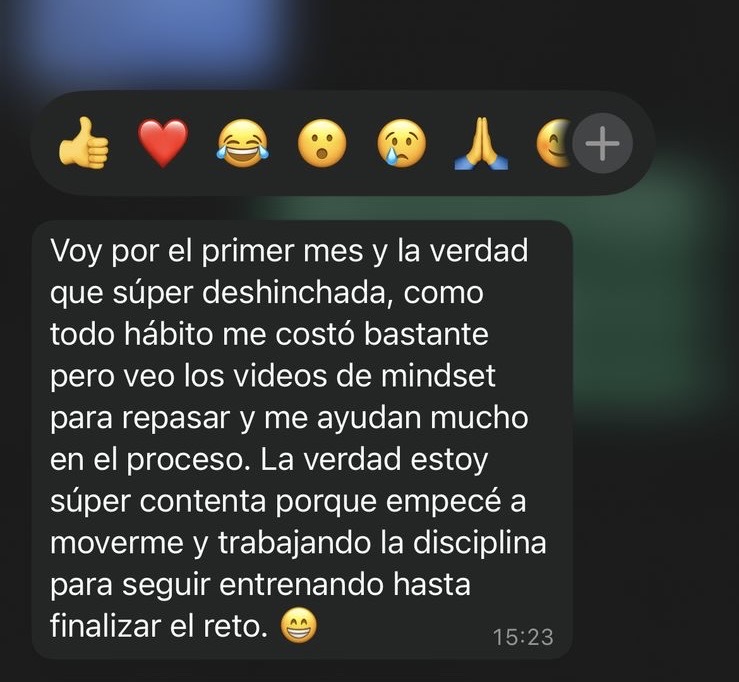React with the red heart emoji
Image resolution: width=739 pixels, height=682 pixels.
click(162, 146)
